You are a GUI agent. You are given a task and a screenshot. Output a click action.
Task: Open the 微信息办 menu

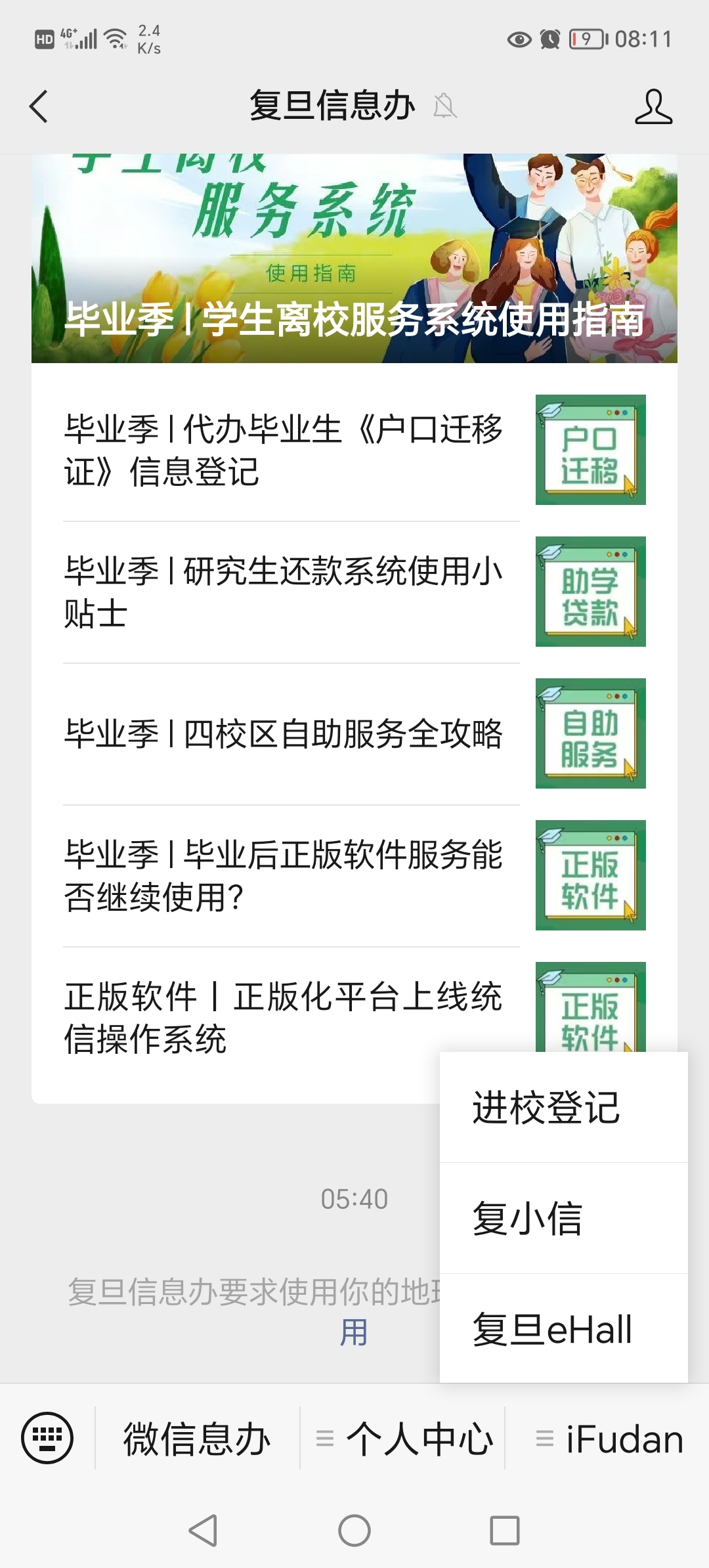coord(197,1439)
